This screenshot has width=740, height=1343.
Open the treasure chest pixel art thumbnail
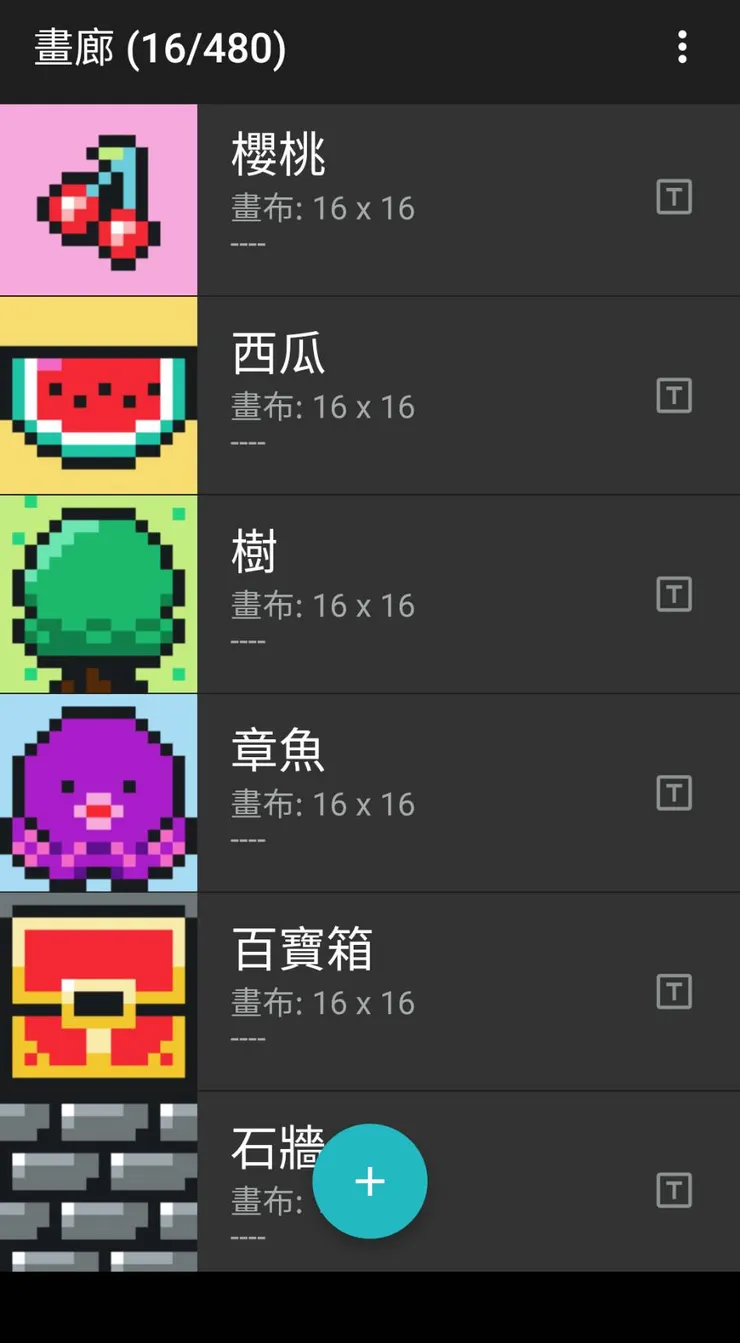tap(99, 992)
